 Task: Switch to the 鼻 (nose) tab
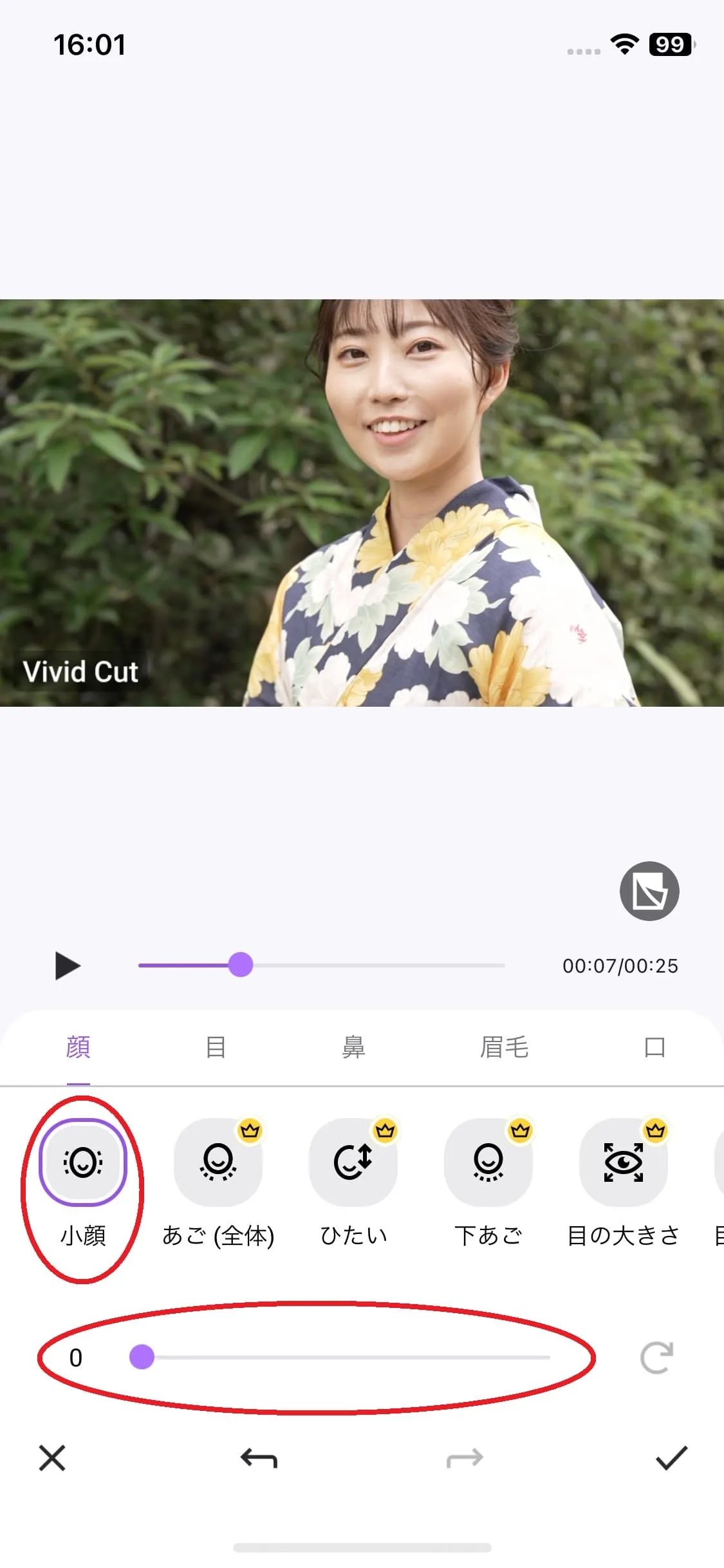click(355, 1047)
